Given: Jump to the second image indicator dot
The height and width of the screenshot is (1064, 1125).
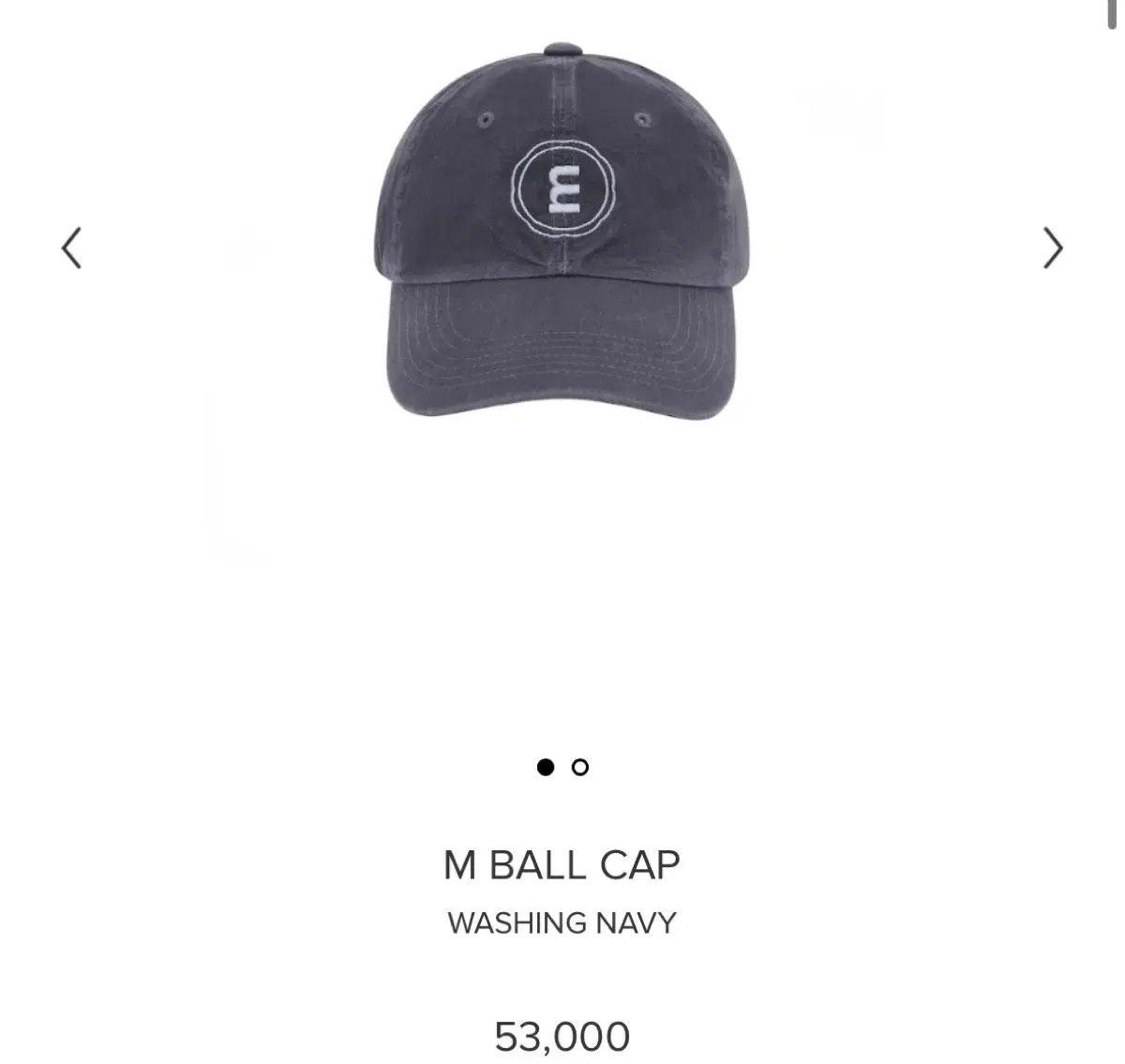Looking at the screenshot, I should click(x=580, y=767).
